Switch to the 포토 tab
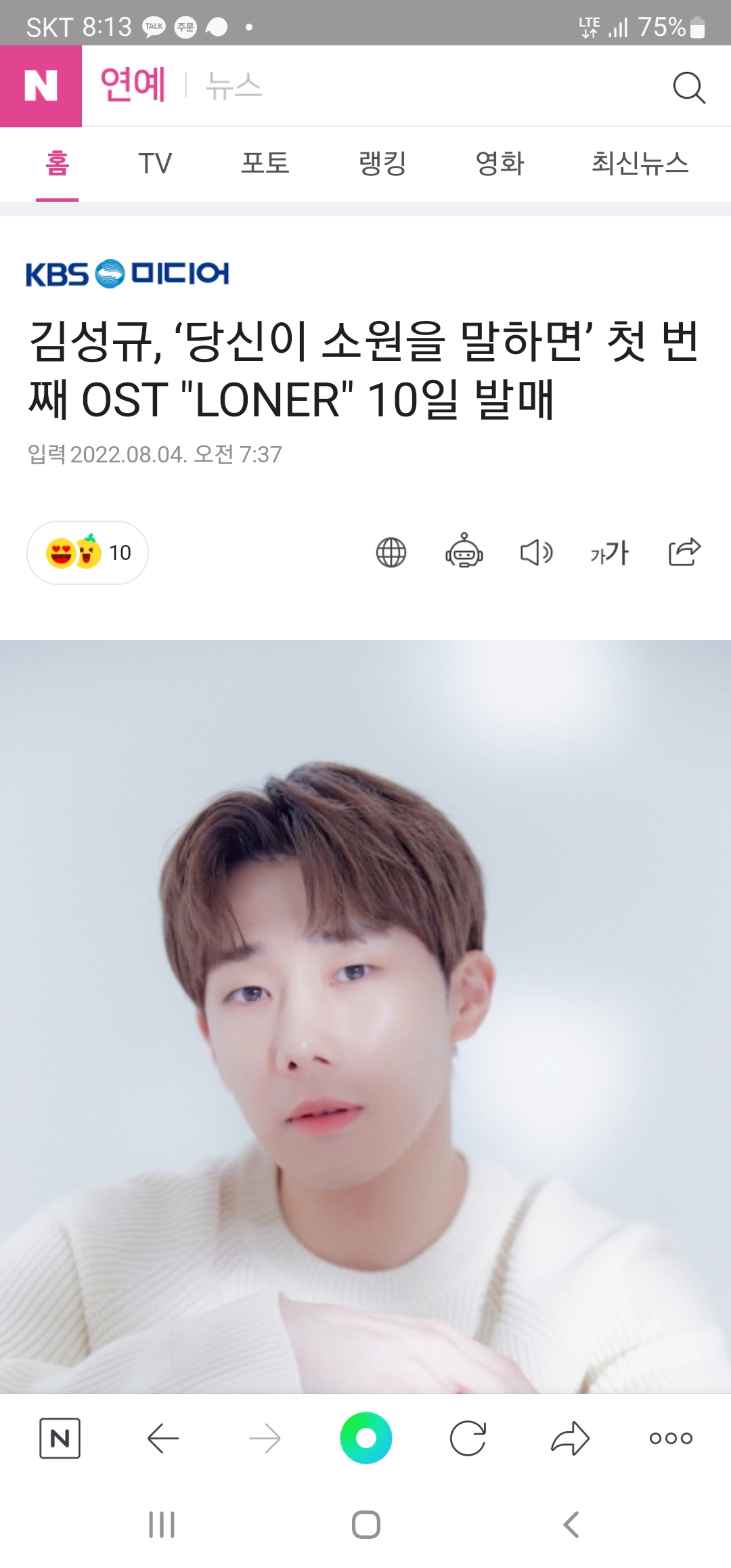Screen dimensions: 731x1568 [x=265, y=163]
